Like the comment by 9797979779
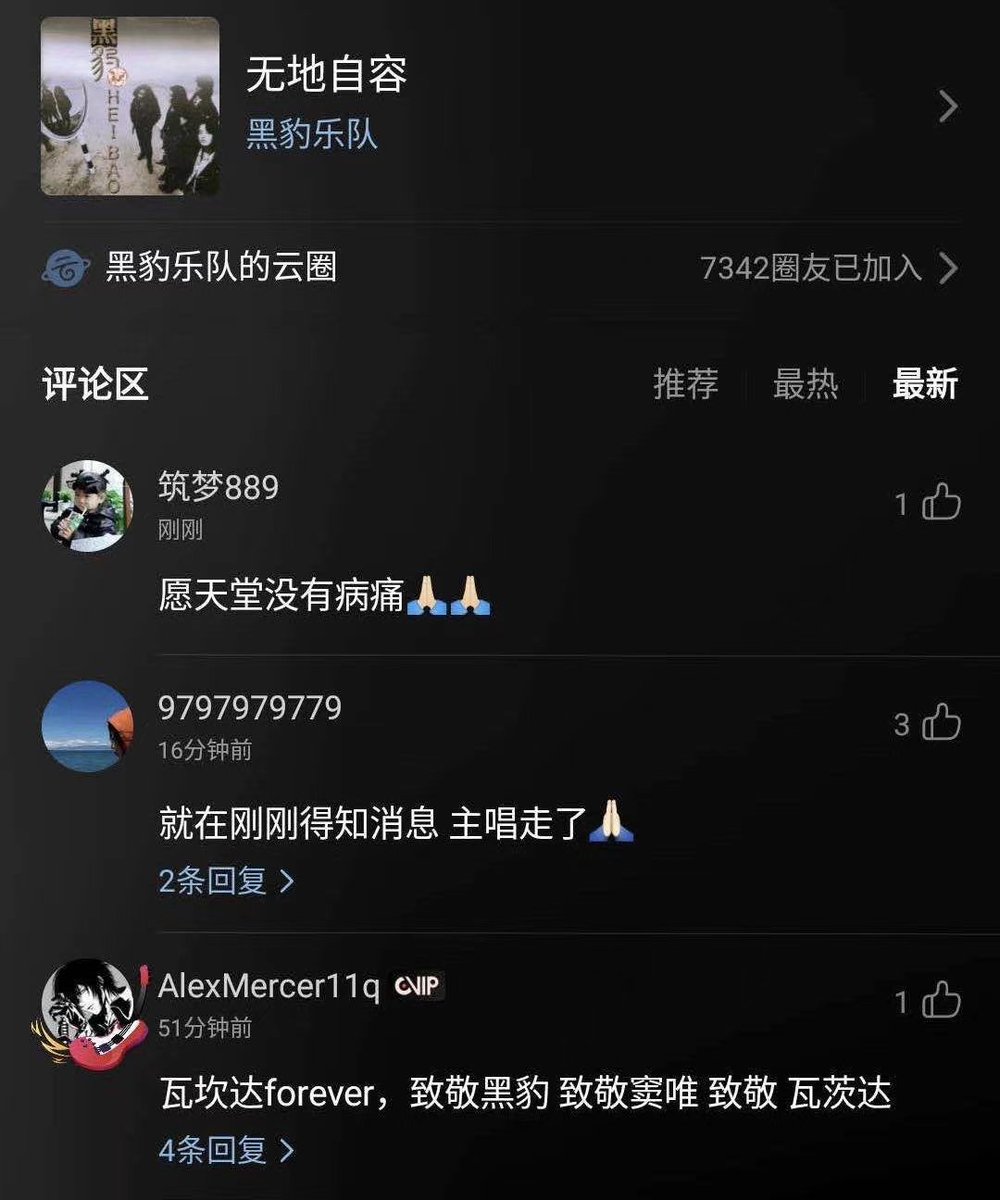The height and width of the screenshot is (1200, 1000). tap(940, 724)
